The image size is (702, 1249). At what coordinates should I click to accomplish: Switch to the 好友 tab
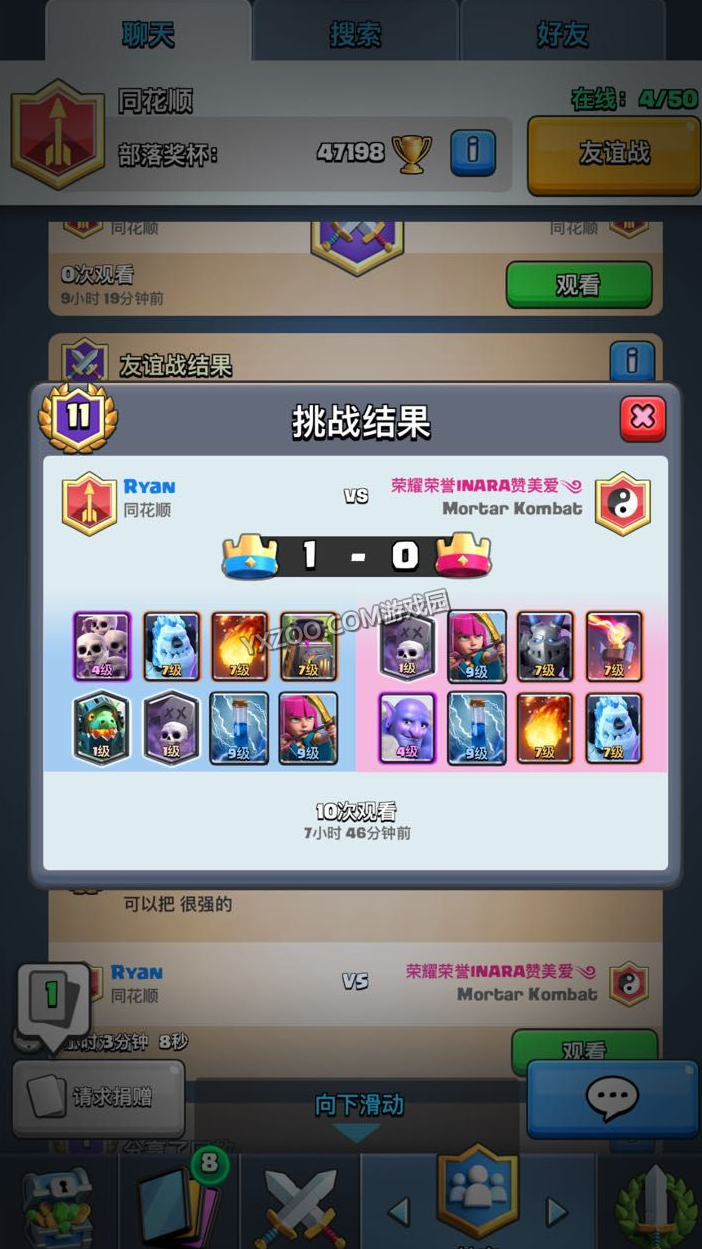[x=562, y=34]
